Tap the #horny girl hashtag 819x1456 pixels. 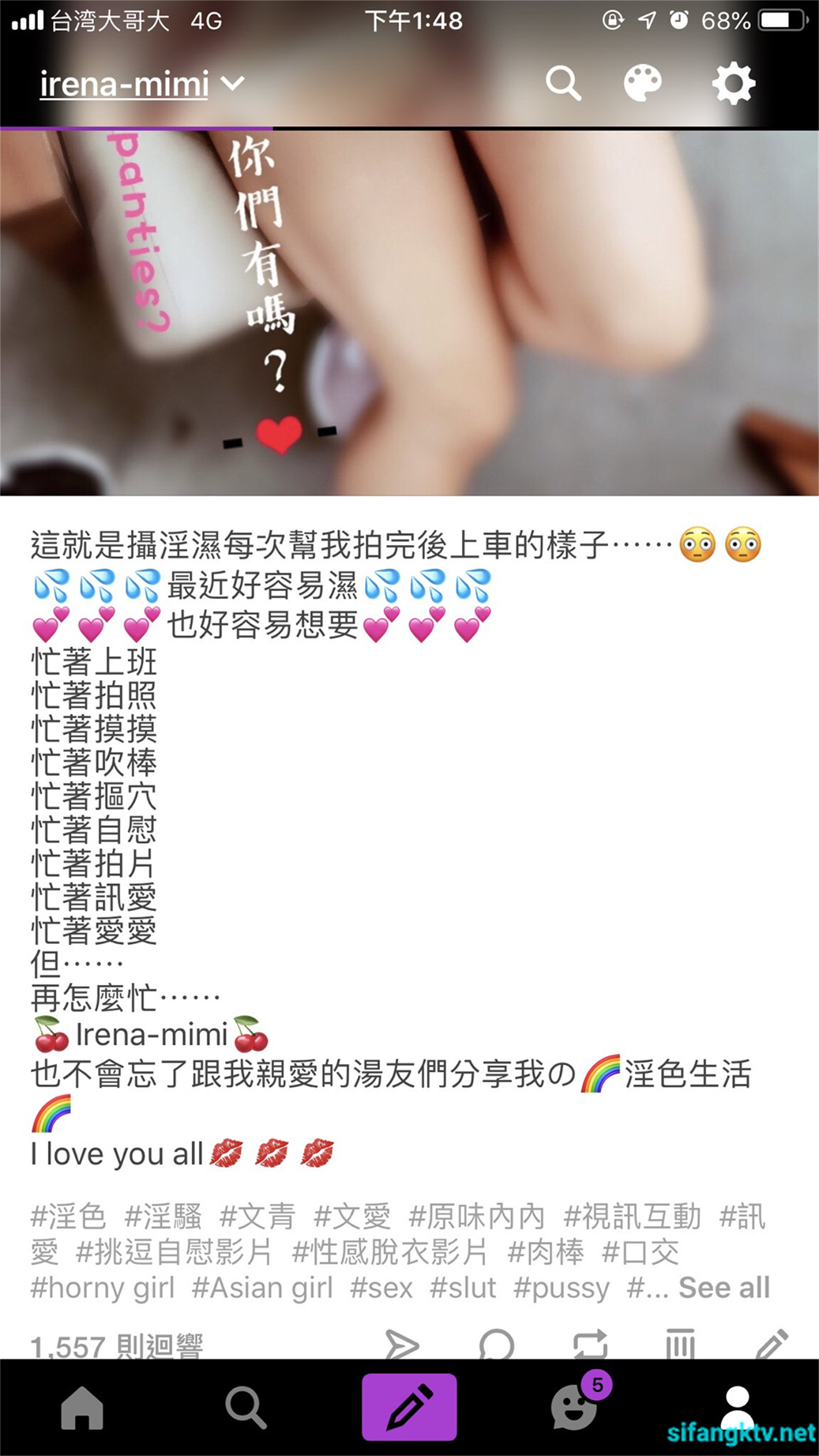coord(103,1288)
